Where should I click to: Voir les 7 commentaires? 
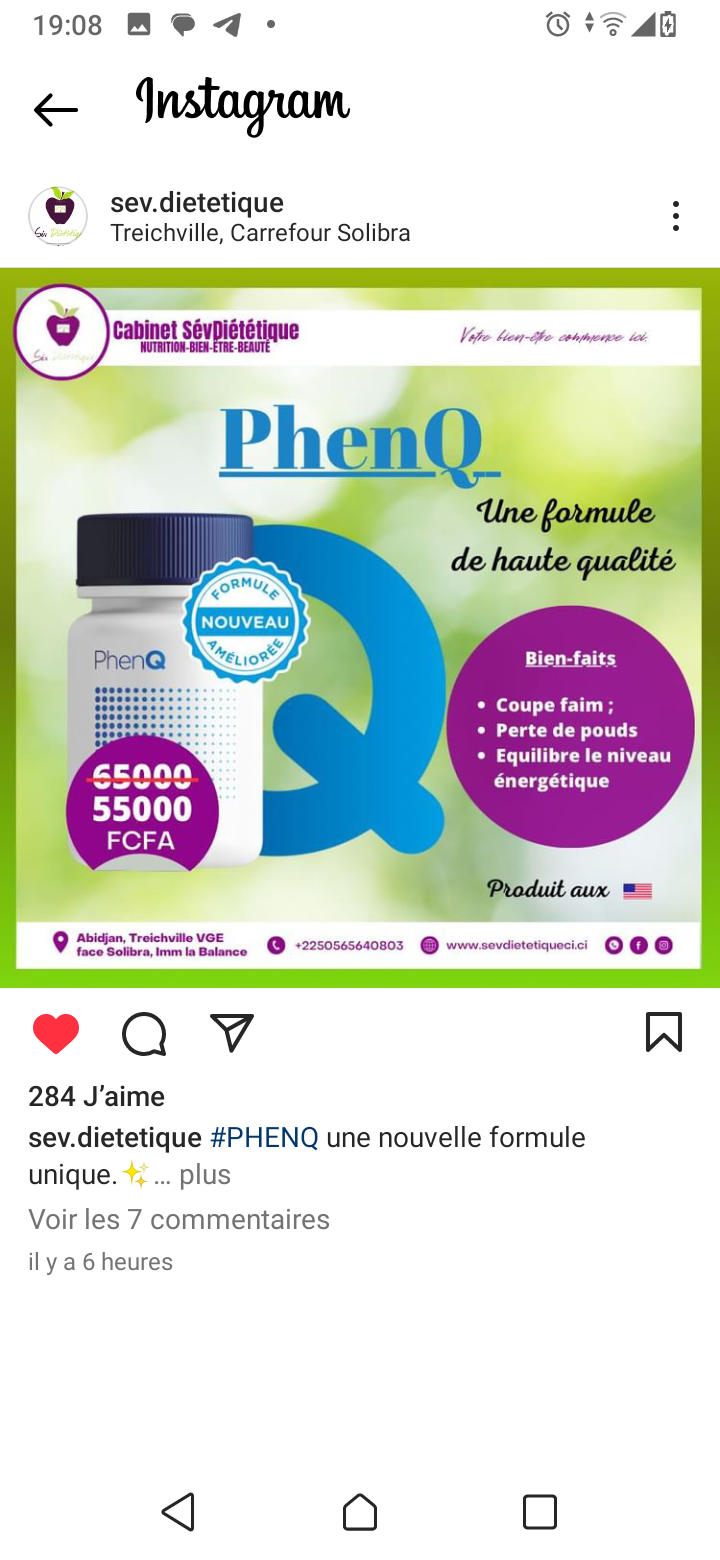pyautogui.click(x=179, y=1219)
